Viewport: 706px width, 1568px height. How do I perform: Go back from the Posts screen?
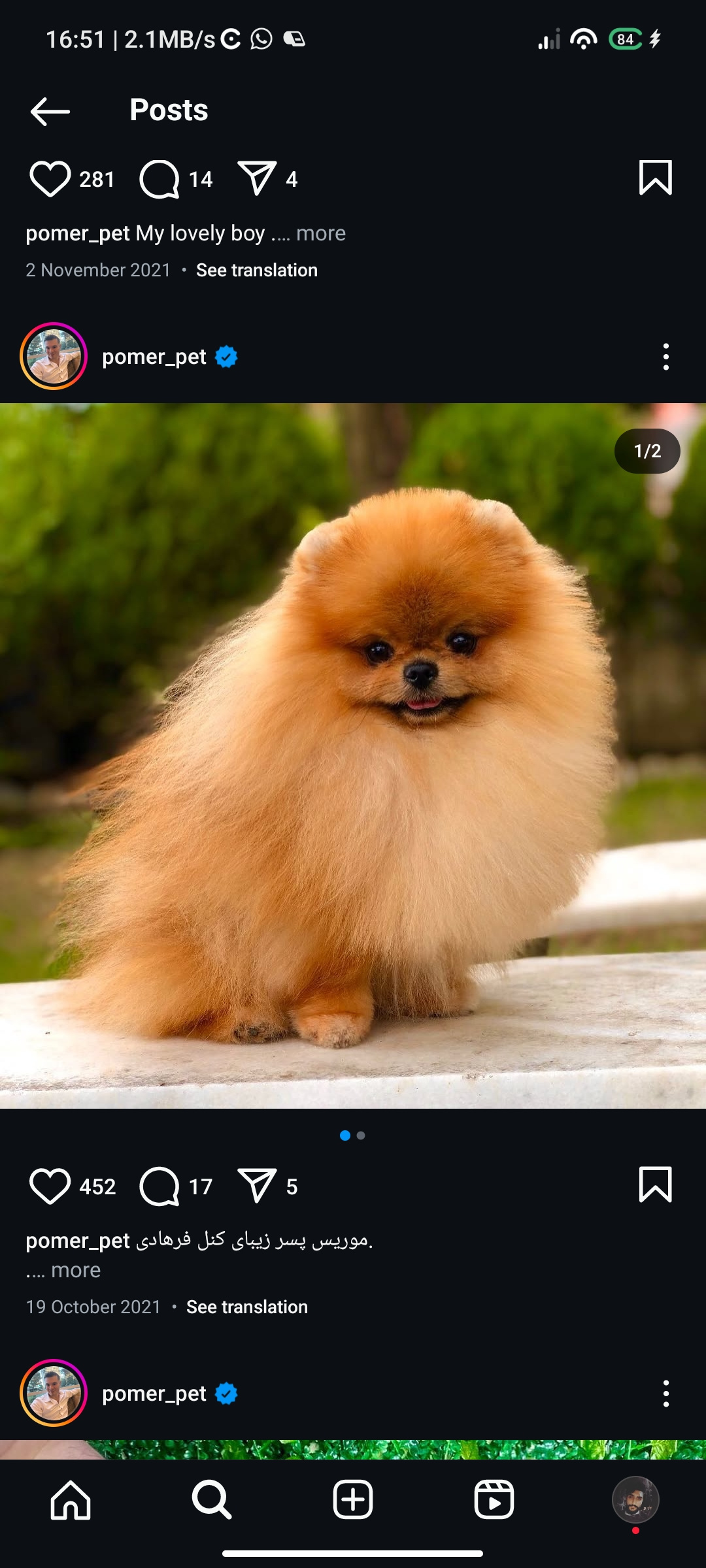[x=50, y=111]
